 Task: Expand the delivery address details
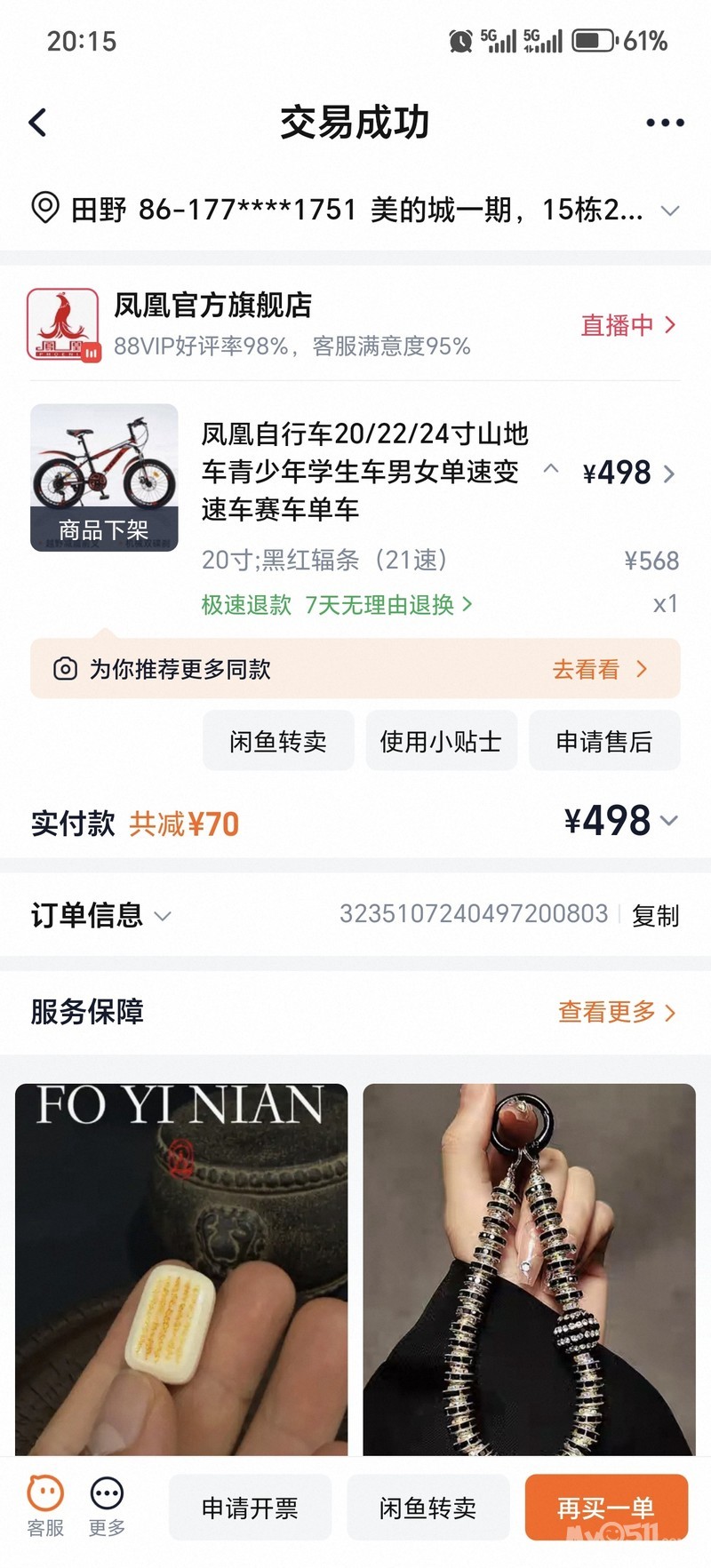670,211
